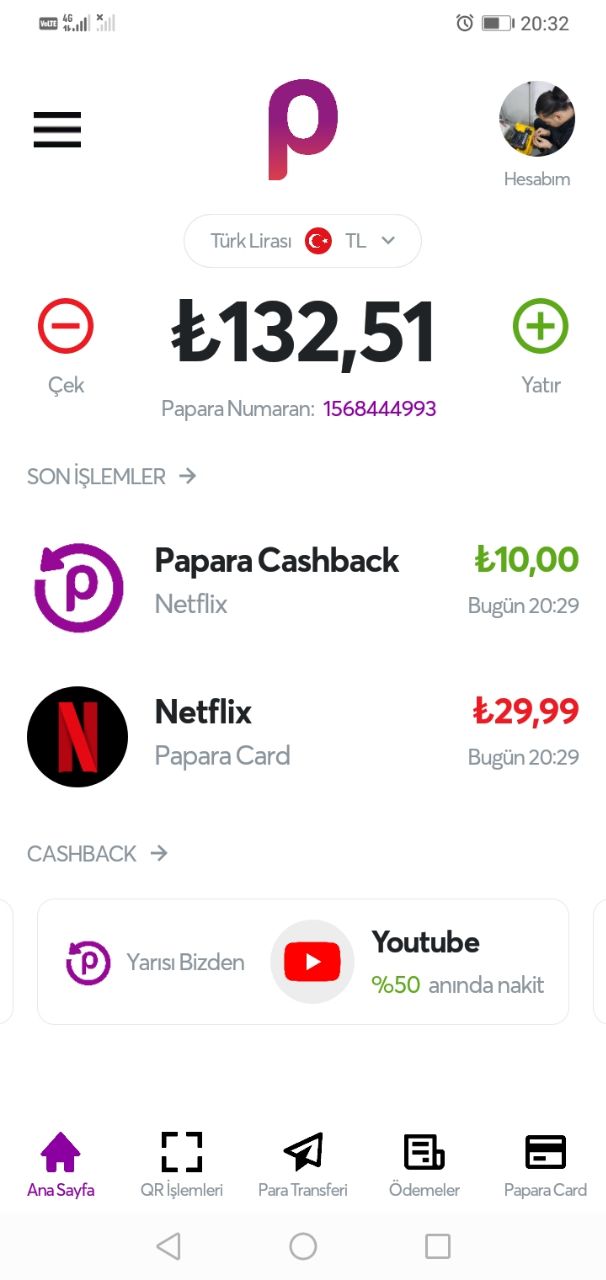The height and width of the screenshot is (1280, 606).
Task: Show all Cashback offers
Action: 97,854
